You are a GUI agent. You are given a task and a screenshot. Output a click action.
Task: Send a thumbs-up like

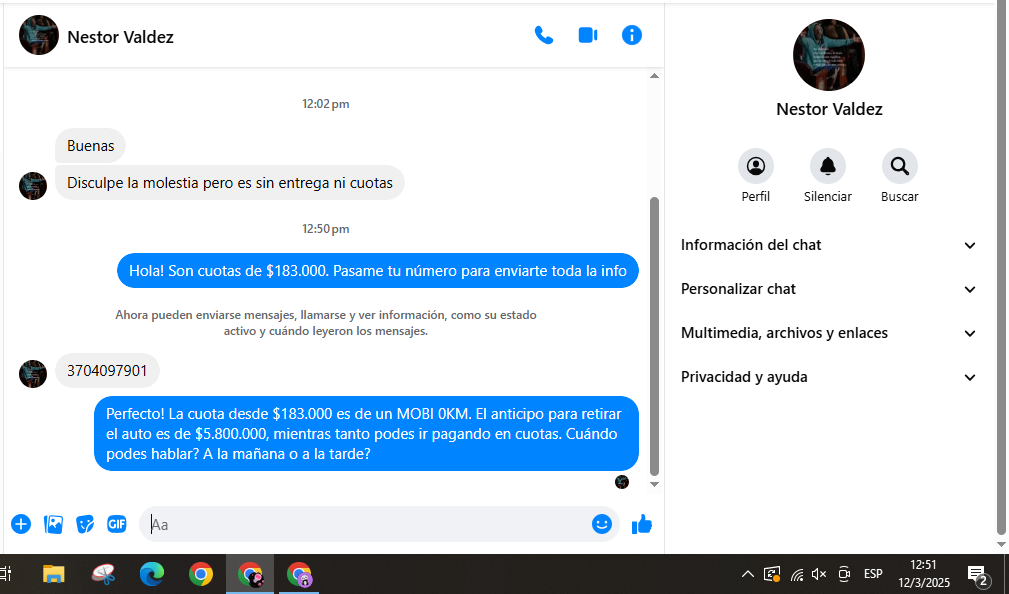click(x=642, y=524)
